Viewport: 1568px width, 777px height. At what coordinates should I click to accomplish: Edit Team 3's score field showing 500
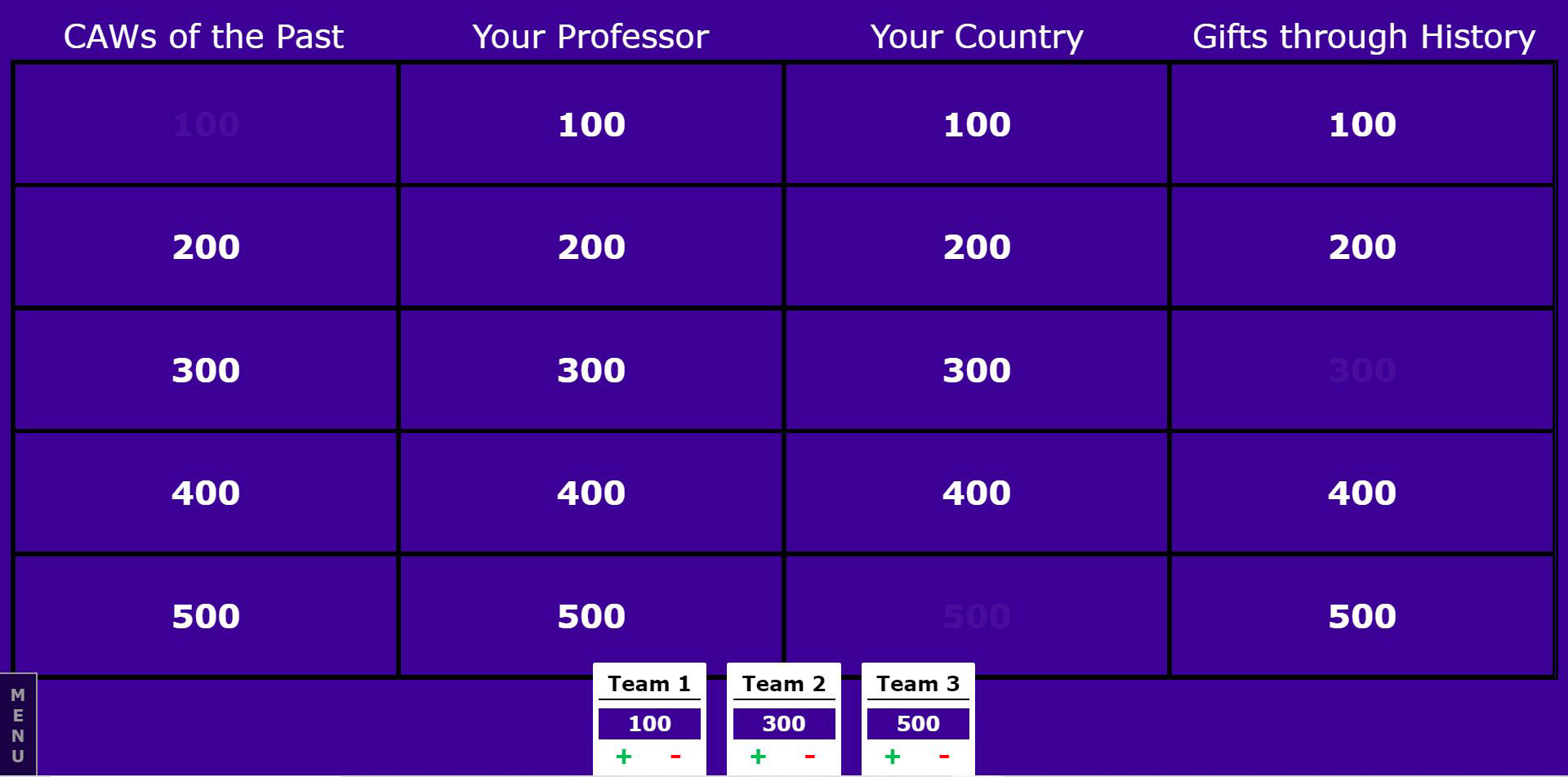point(918,724)
